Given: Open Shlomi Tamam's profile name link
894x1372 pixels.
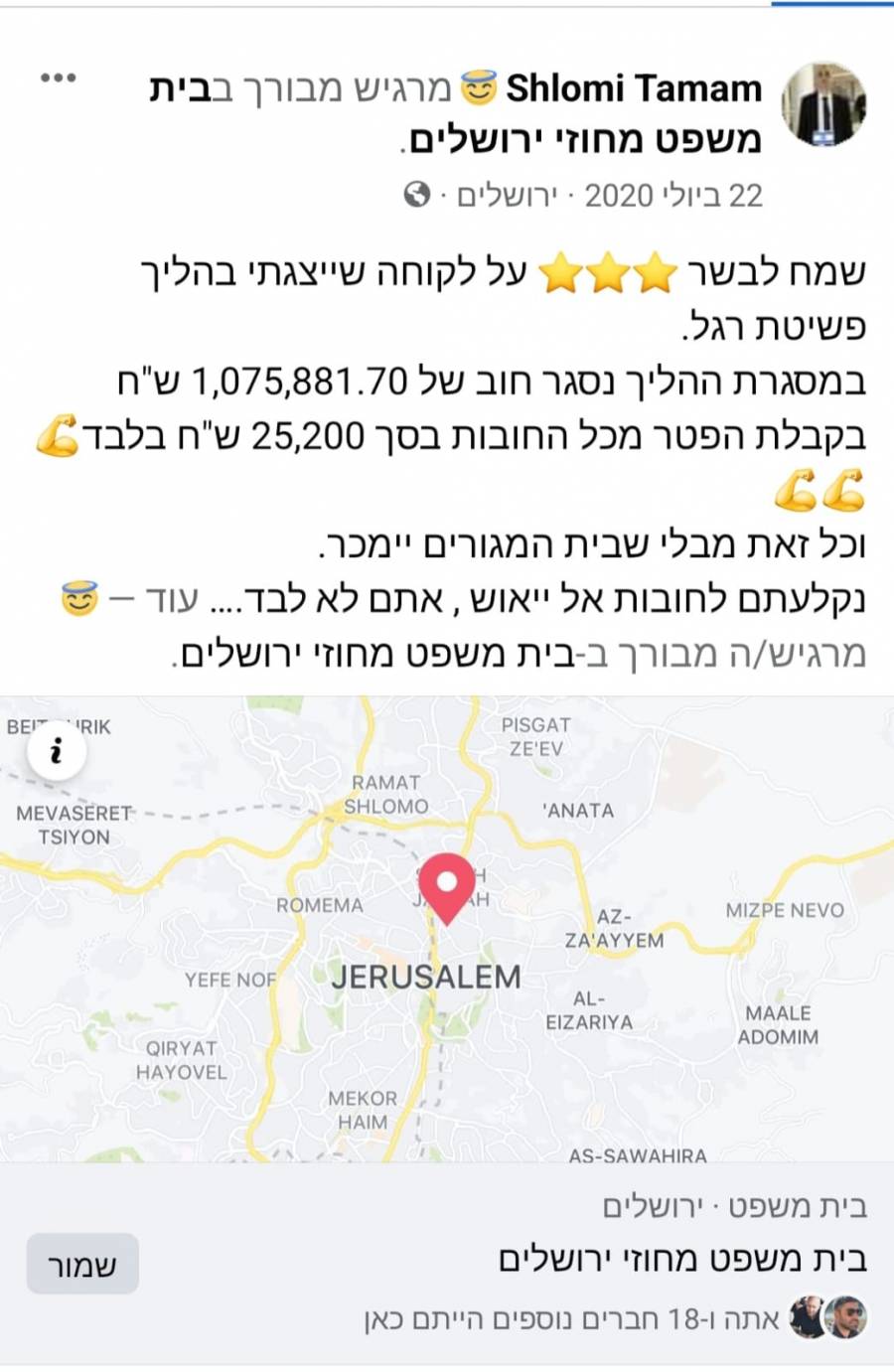Looking at the screenshot, I should 633,89.
